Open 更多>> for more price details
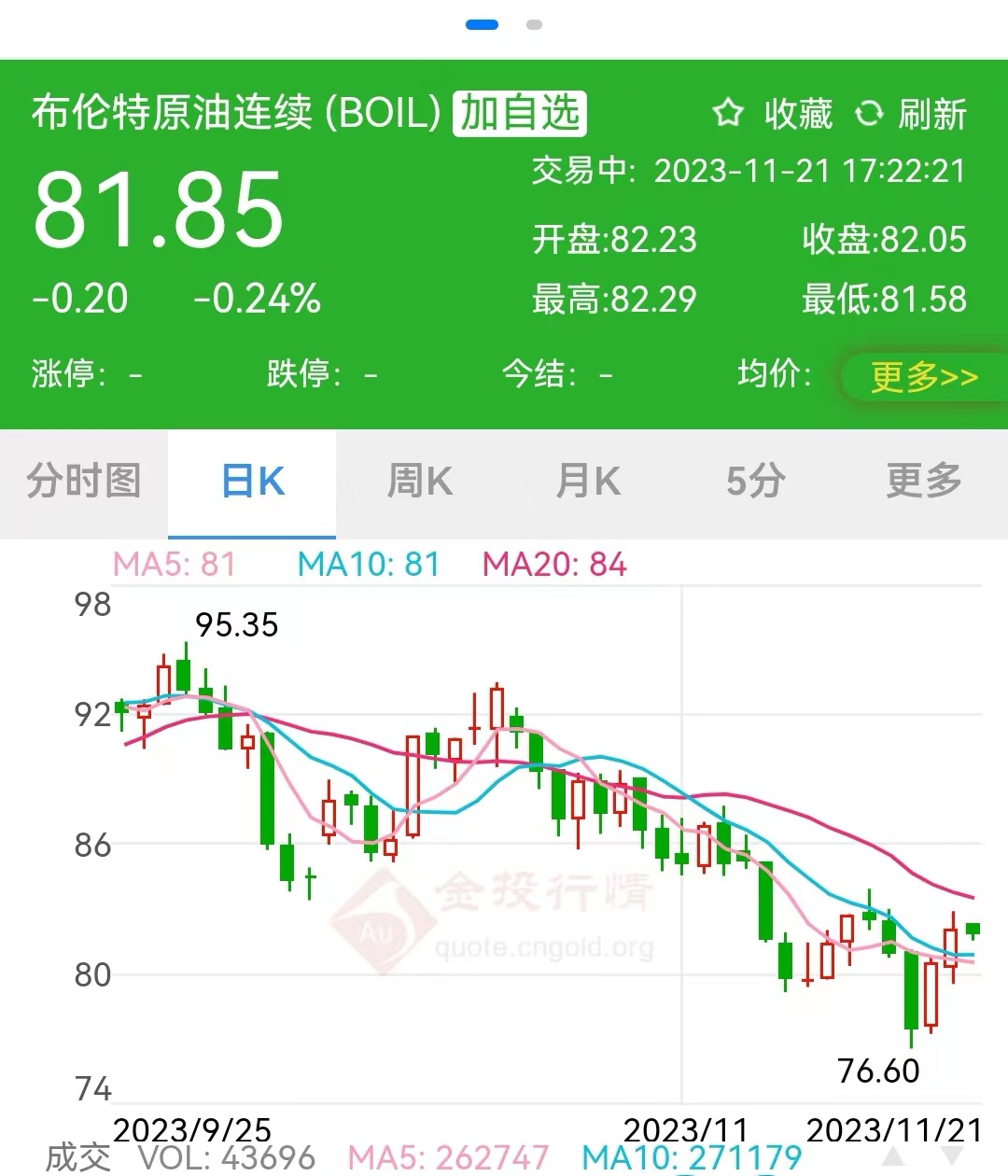 923,376
